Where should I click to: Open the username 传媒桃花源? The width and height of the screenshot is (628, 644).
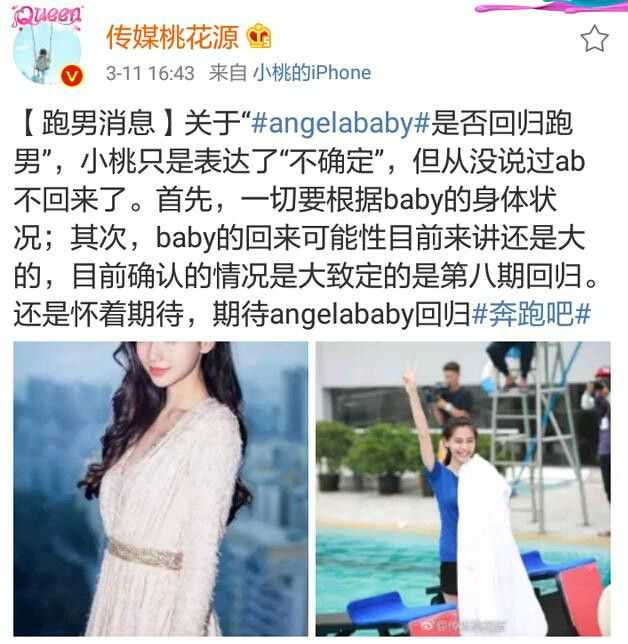tap(174, 38)
